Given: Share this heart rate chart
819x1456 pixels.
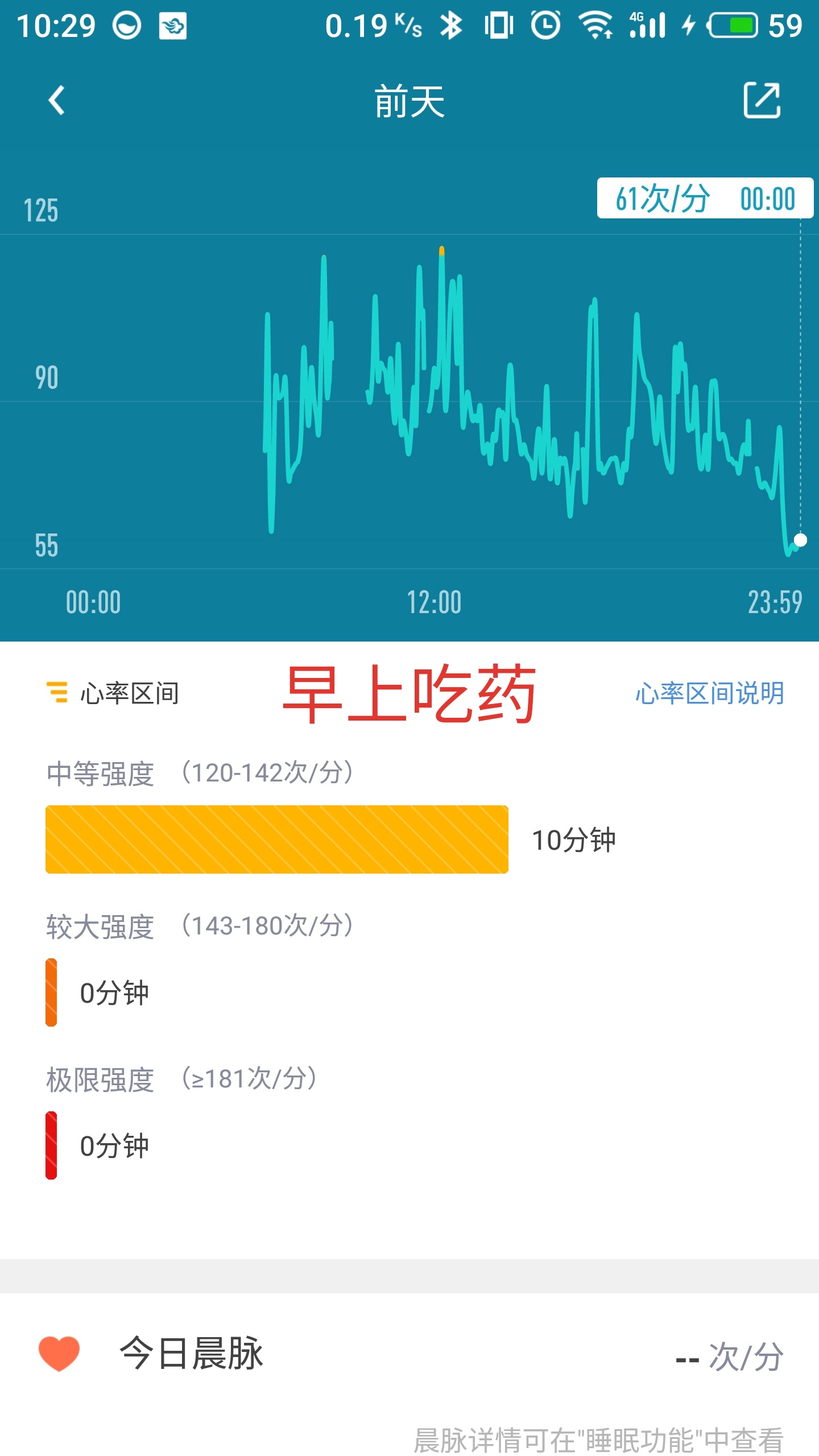Looking at the screenshot, I should point(762,101).
